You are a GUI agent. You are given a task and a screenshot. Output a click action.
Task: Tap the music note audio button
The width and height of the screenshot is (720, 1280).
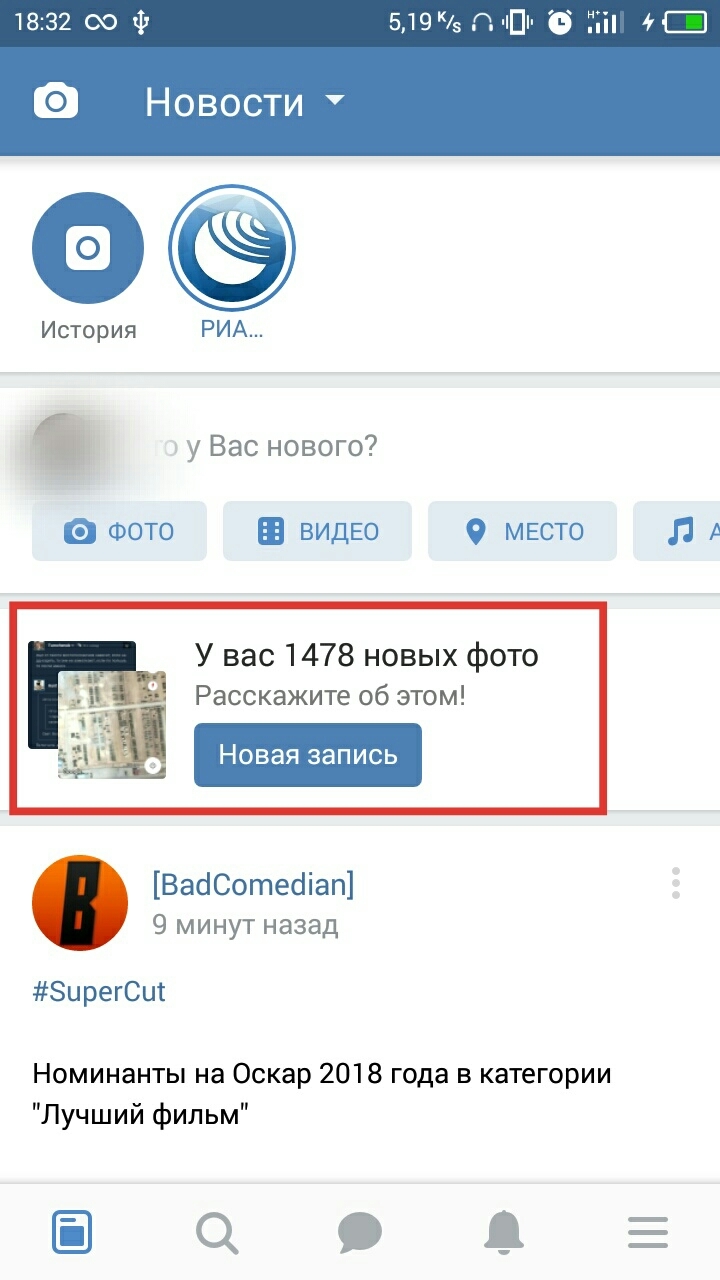point(677,531)
